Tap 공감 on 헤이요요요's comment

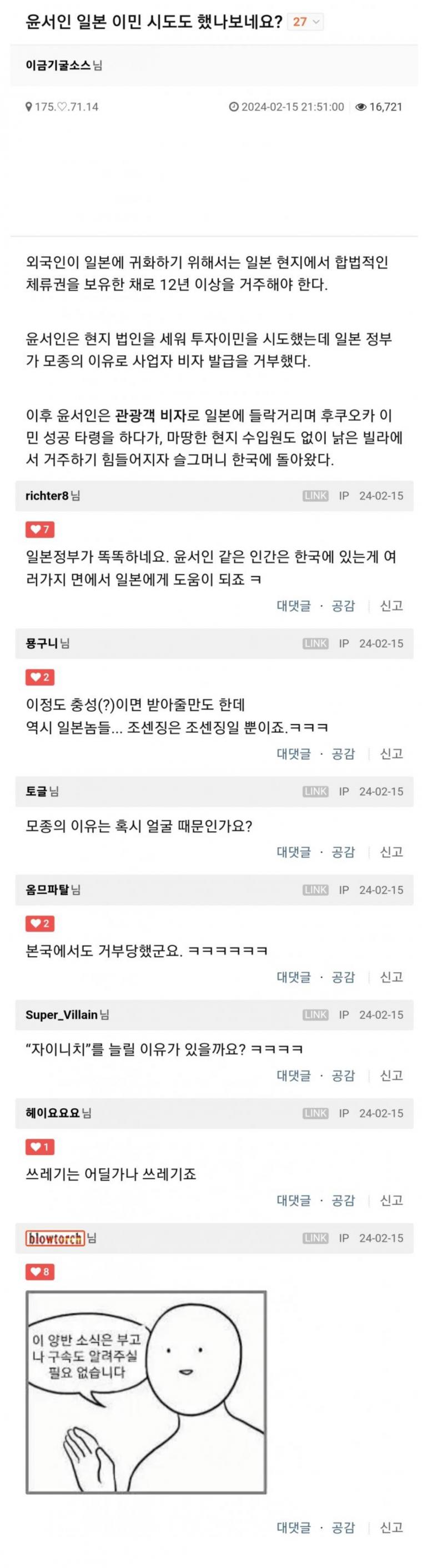343,1200
